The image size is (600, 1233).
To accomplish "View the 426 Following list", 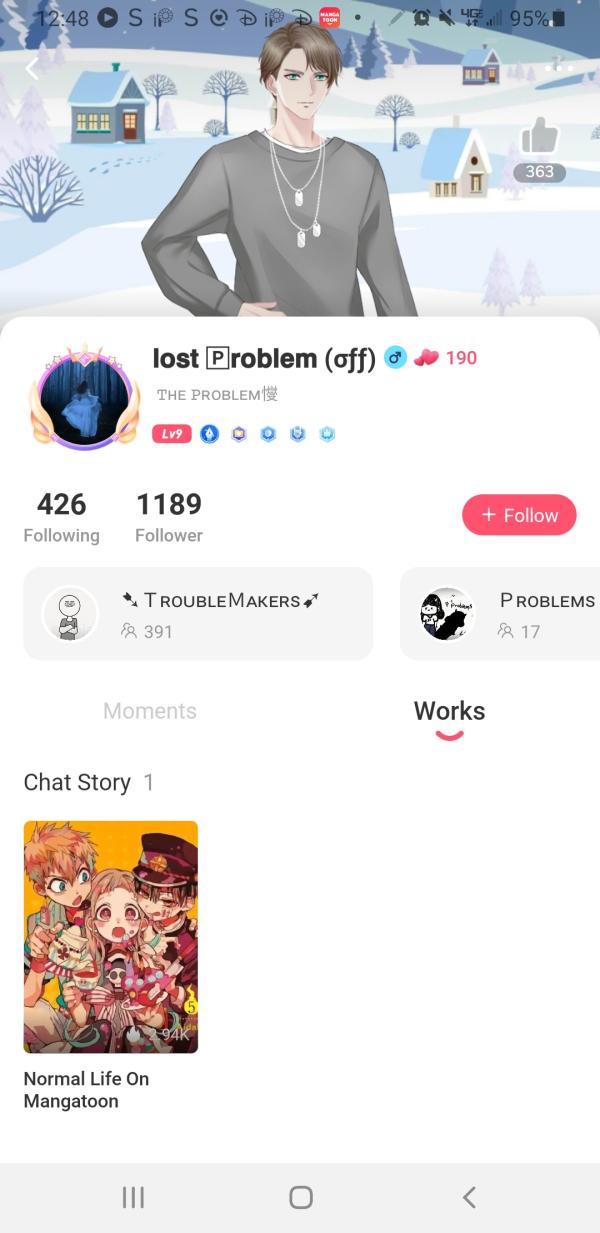I will (62, 516).
